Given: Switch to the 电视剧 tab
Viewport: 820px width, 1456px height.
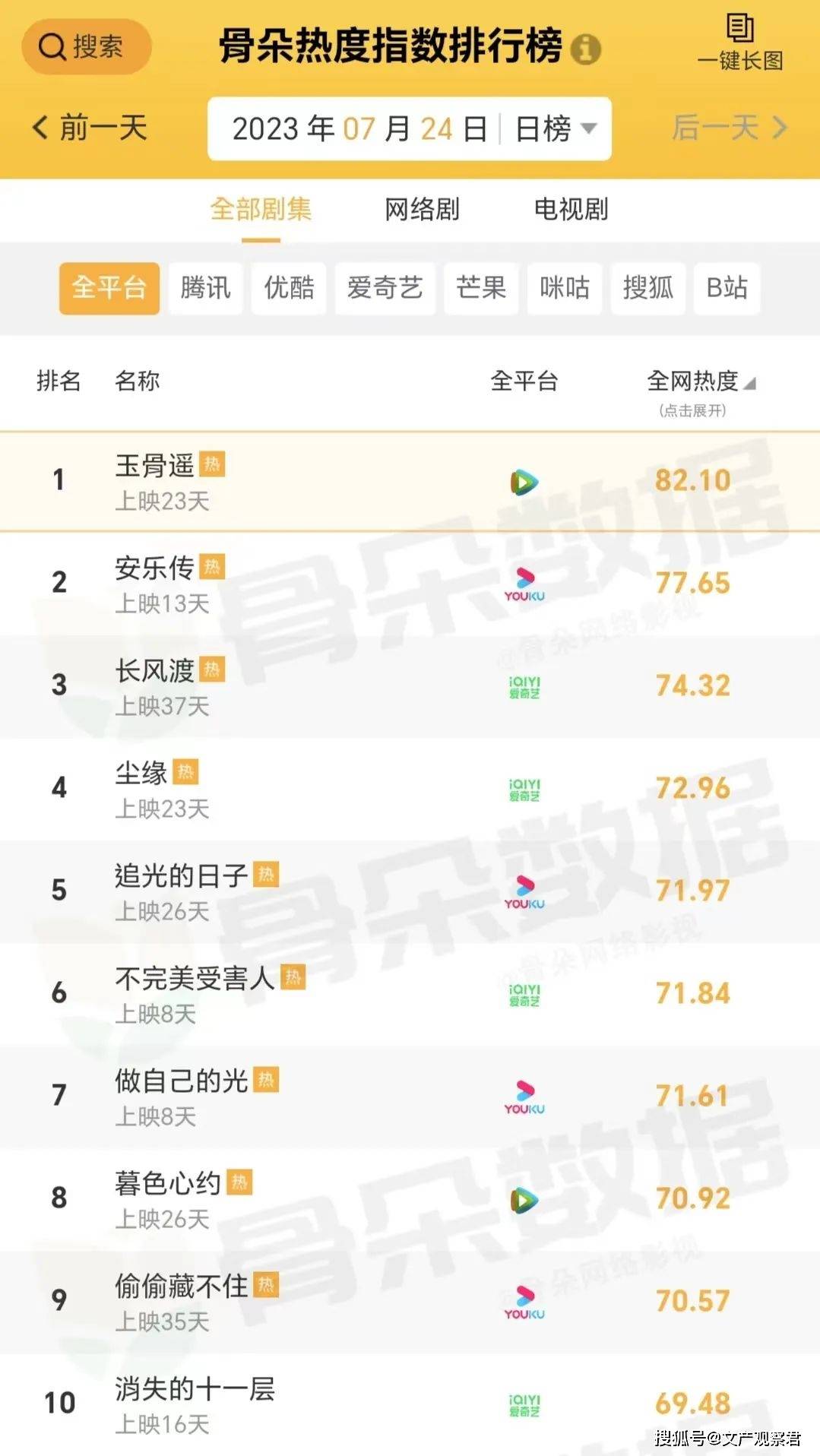Looking at the screenshot, I should point(571,209).
